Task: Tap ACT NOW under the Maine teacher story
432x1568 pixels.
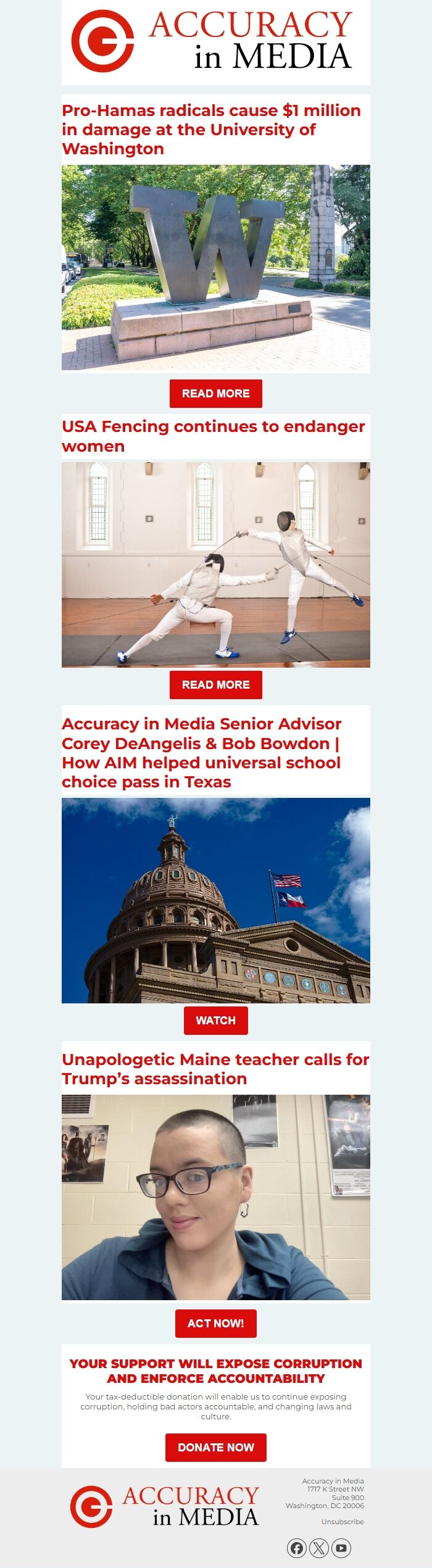Action: 216,1324
